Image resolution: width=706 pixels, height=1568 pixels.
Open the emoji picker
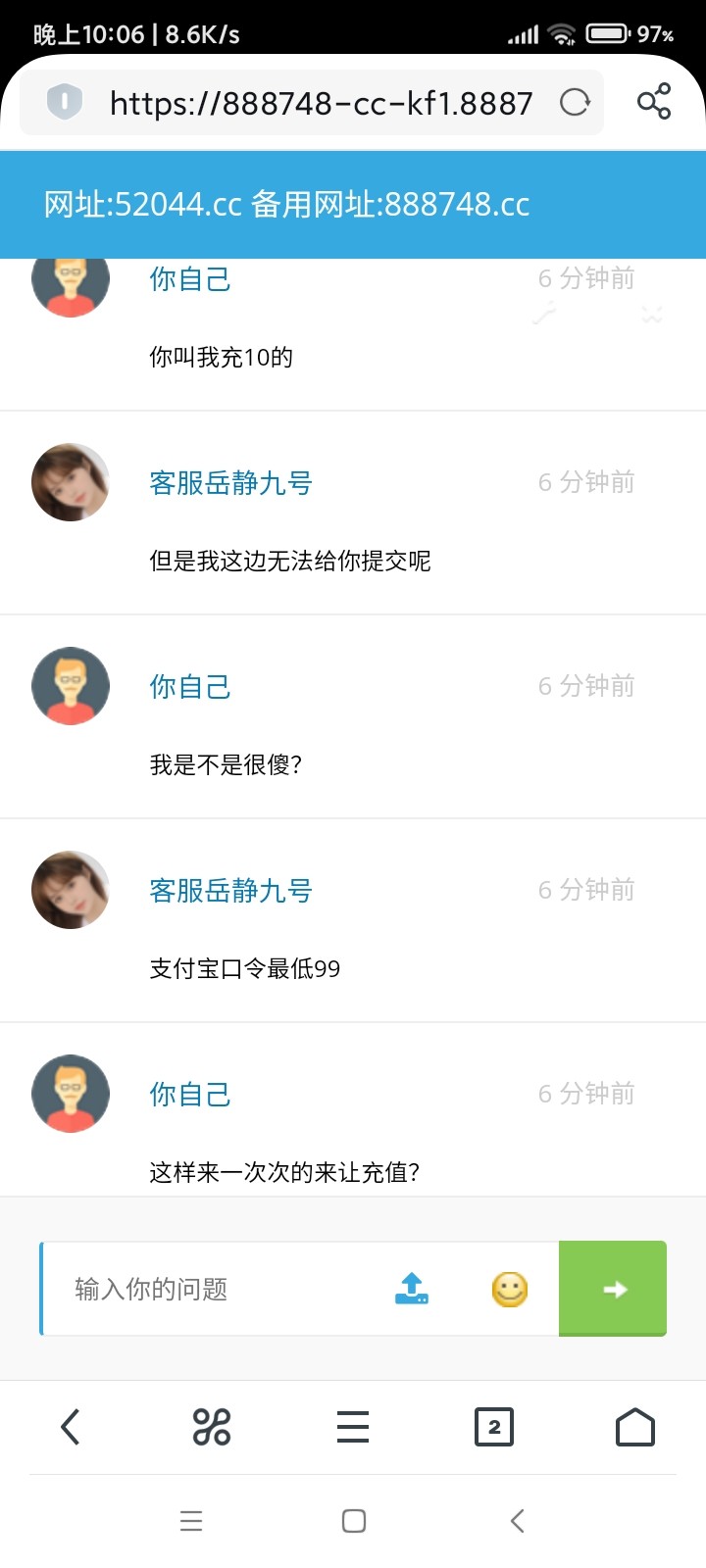point(510,1289)
